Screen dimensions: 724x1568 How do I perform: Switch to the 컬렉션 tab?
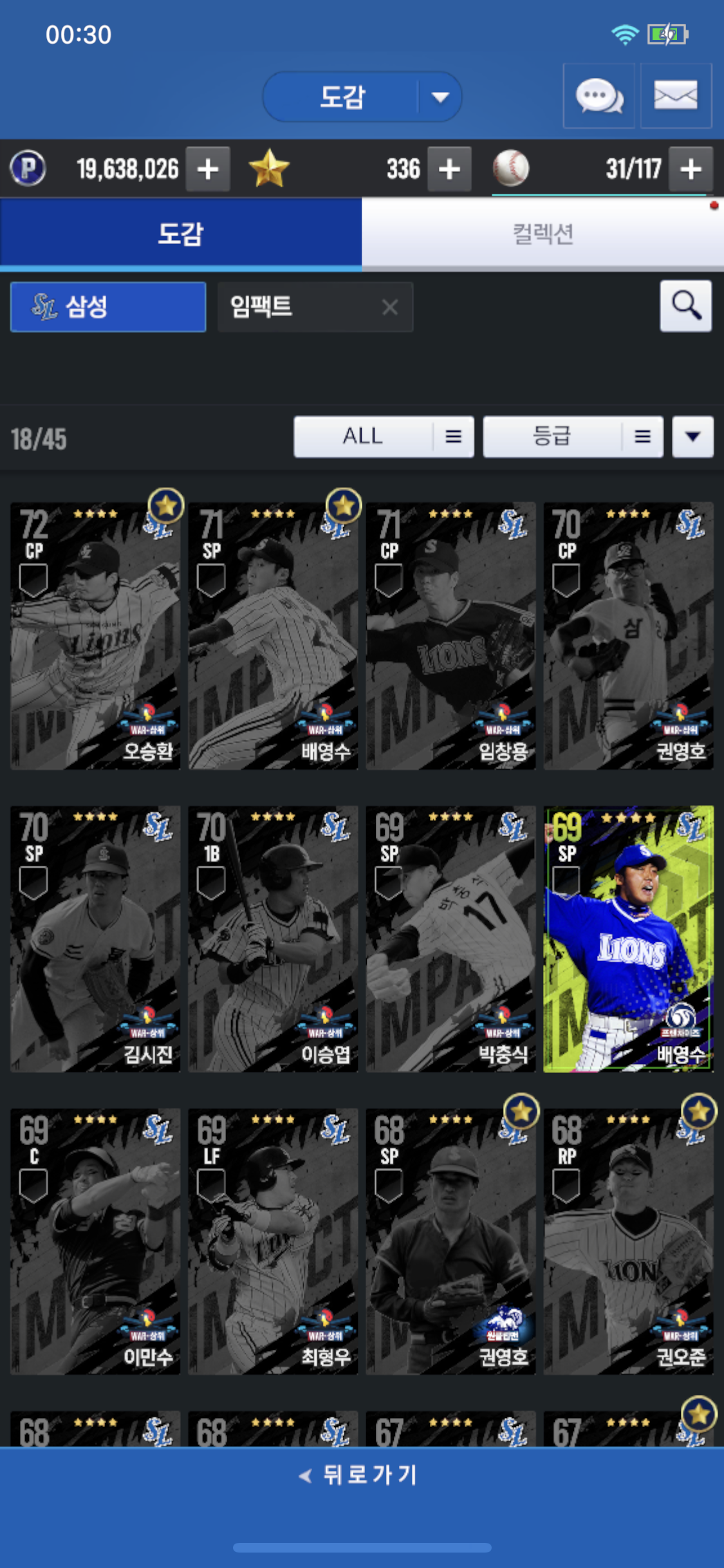click(x=543, y=234)
